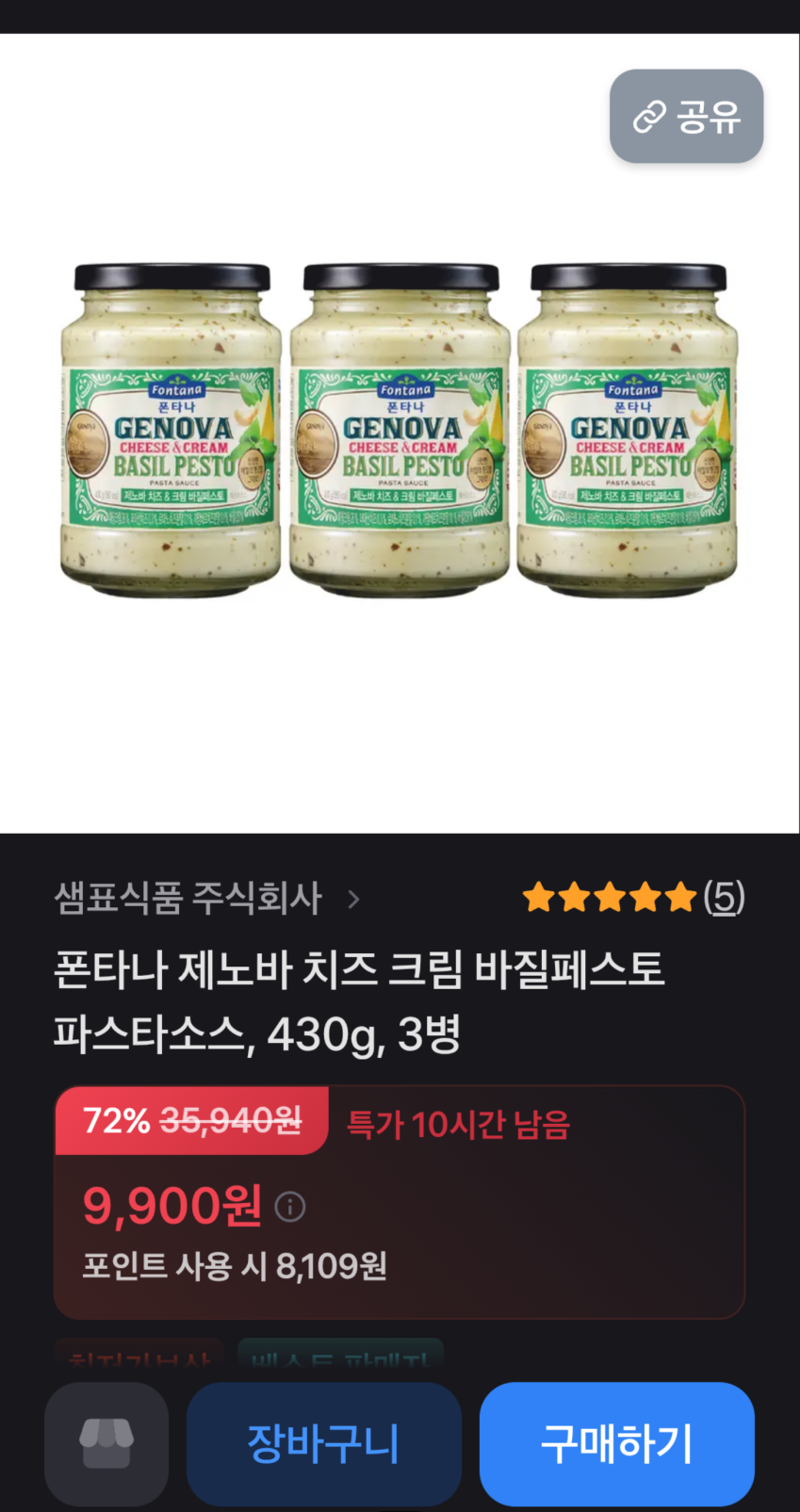Add item to cart with 장바구니
Screen dimensions: 800x1512
(324, 1444)
